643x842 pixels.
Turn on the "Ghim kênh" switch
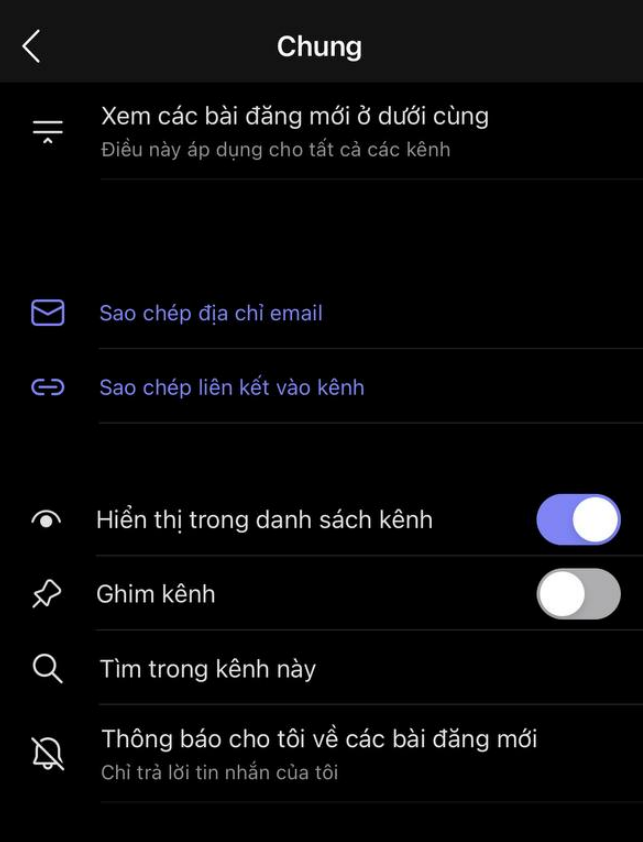coord(578,594)
